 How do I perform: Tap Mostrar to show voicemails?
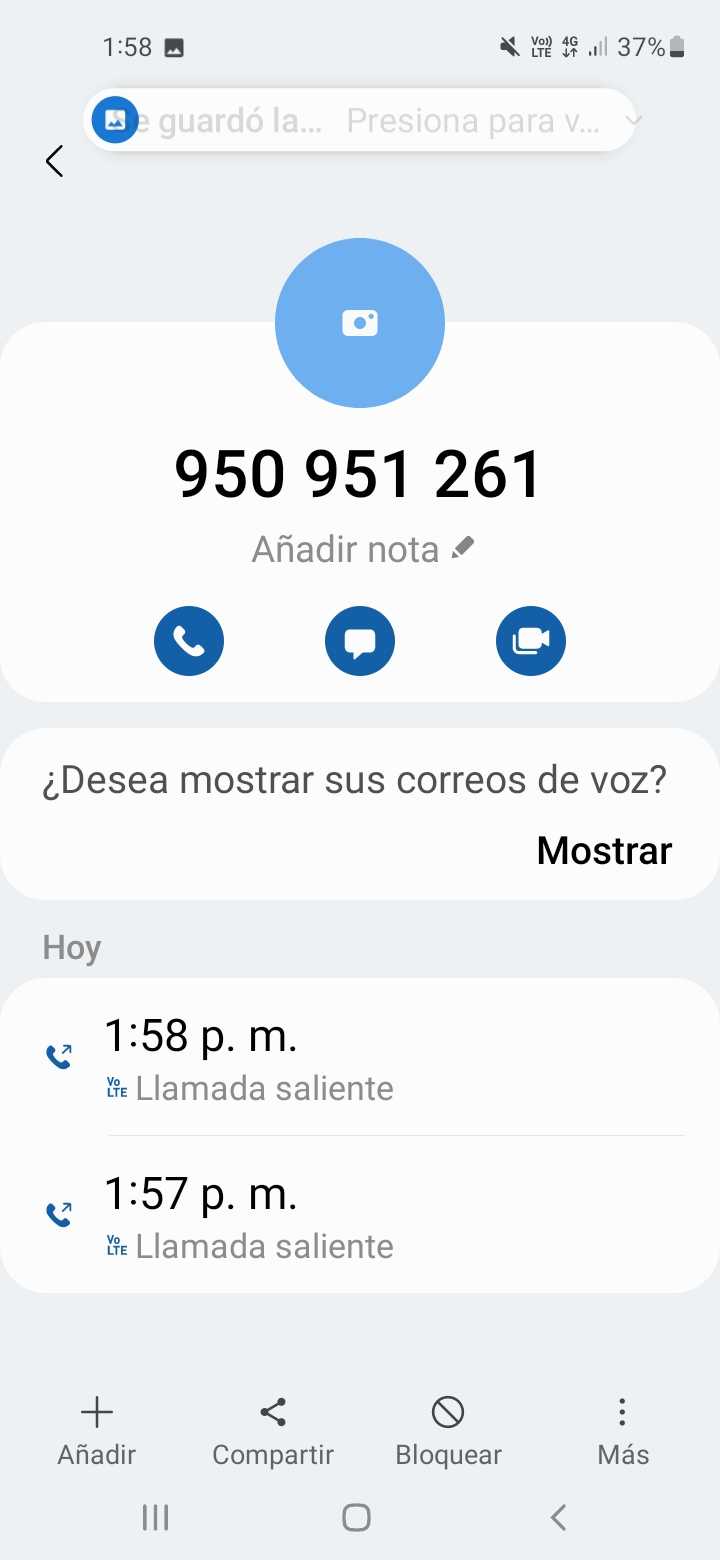pyautogui.click(x=604, y=850)
